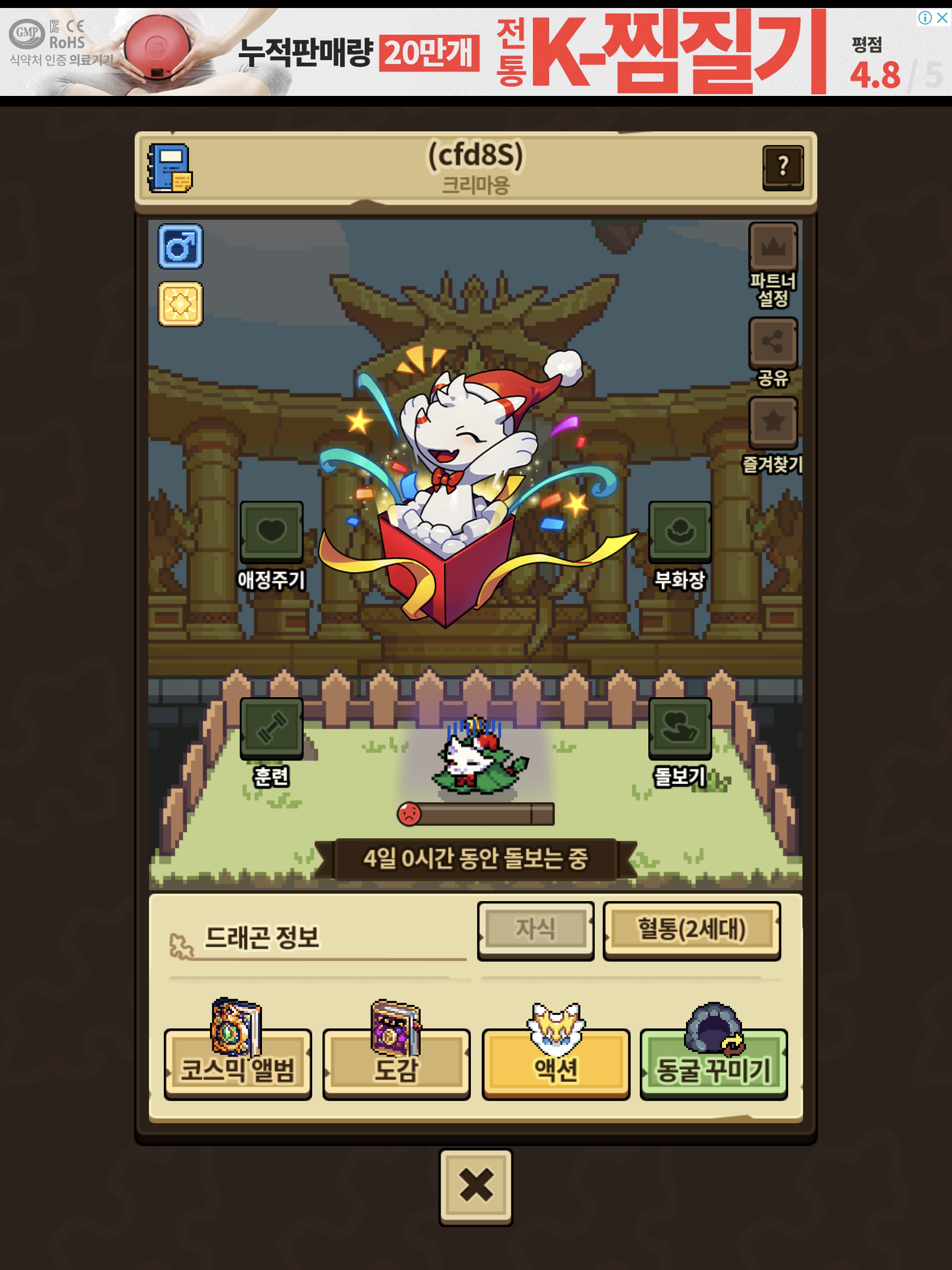952x1270 pixels.
Task: Open the ad info icon
Action: 925,17
